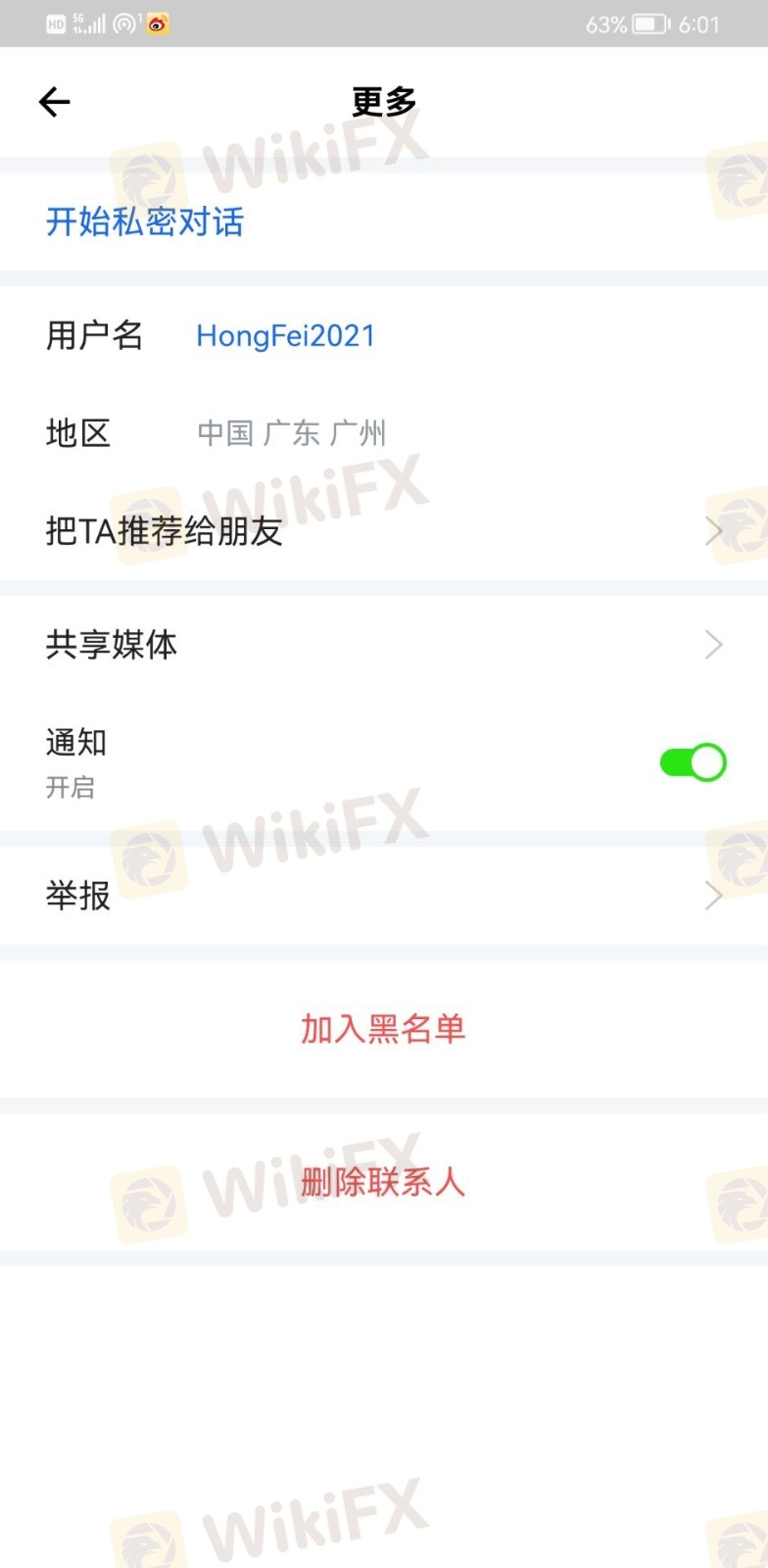Turn off the 通知 notification switch

(x=693, y=762)
